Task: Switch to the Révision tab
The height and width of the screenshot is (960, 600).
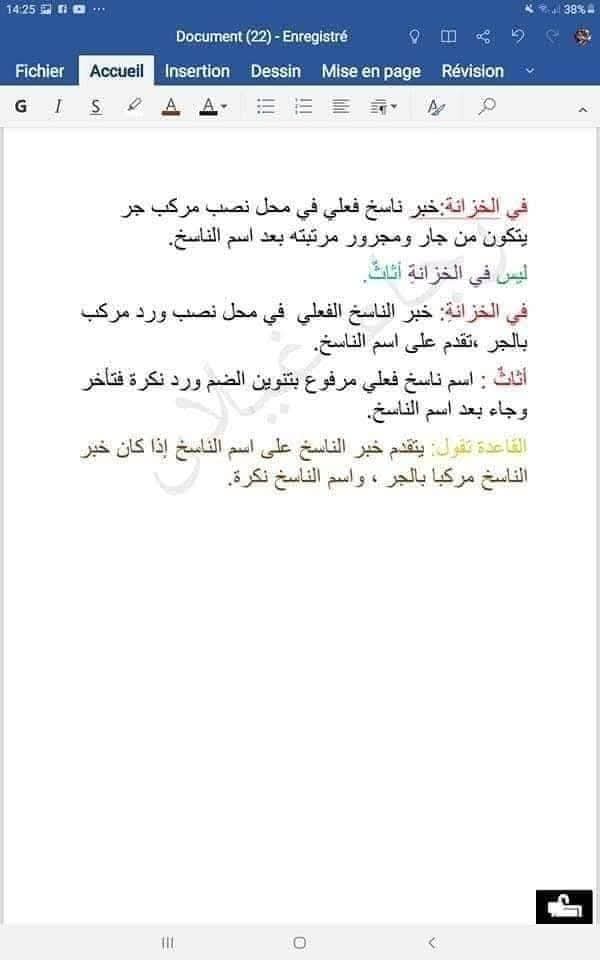Action: click(x=472, y=71)
